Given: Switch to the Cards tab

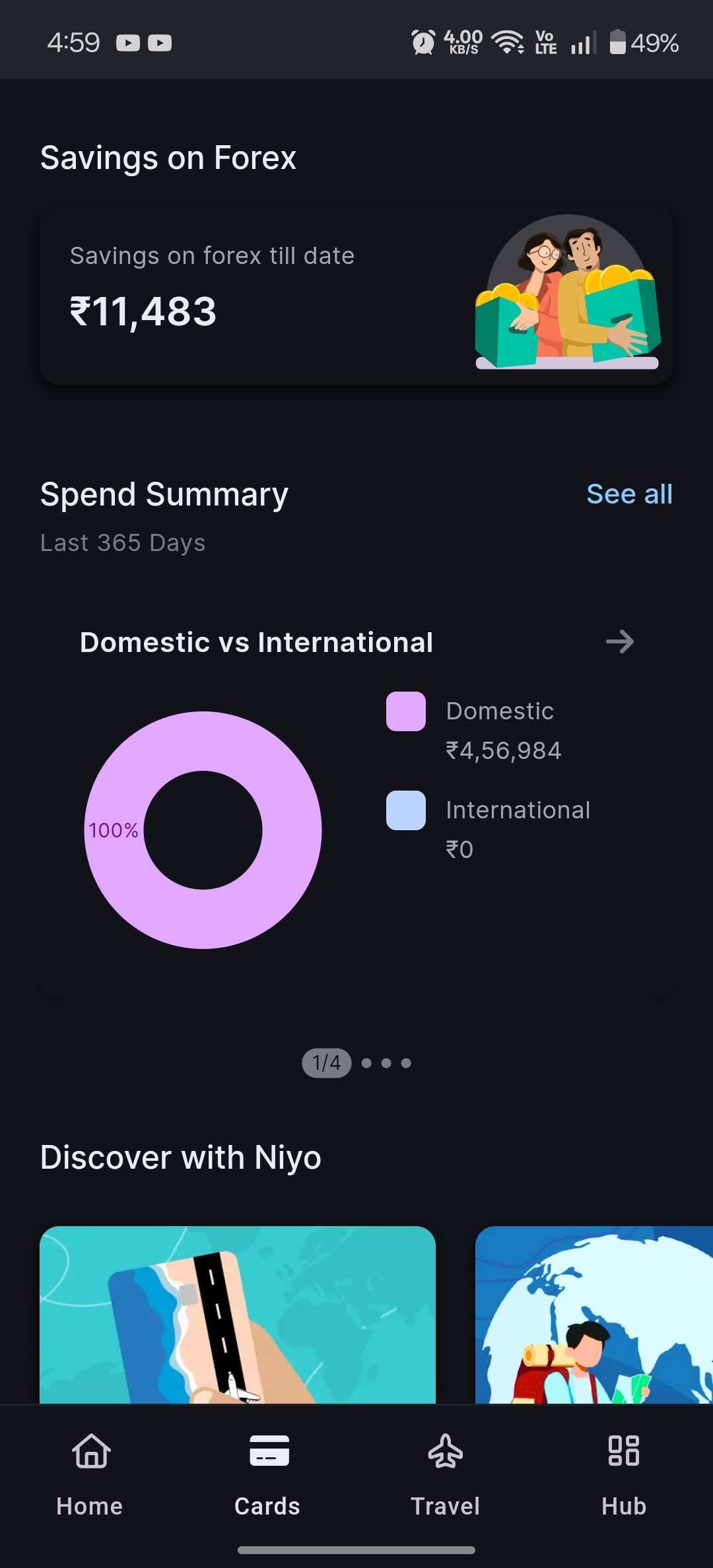Looking at the screenshot, I should pyautogui.click(x=267, y=1470).
